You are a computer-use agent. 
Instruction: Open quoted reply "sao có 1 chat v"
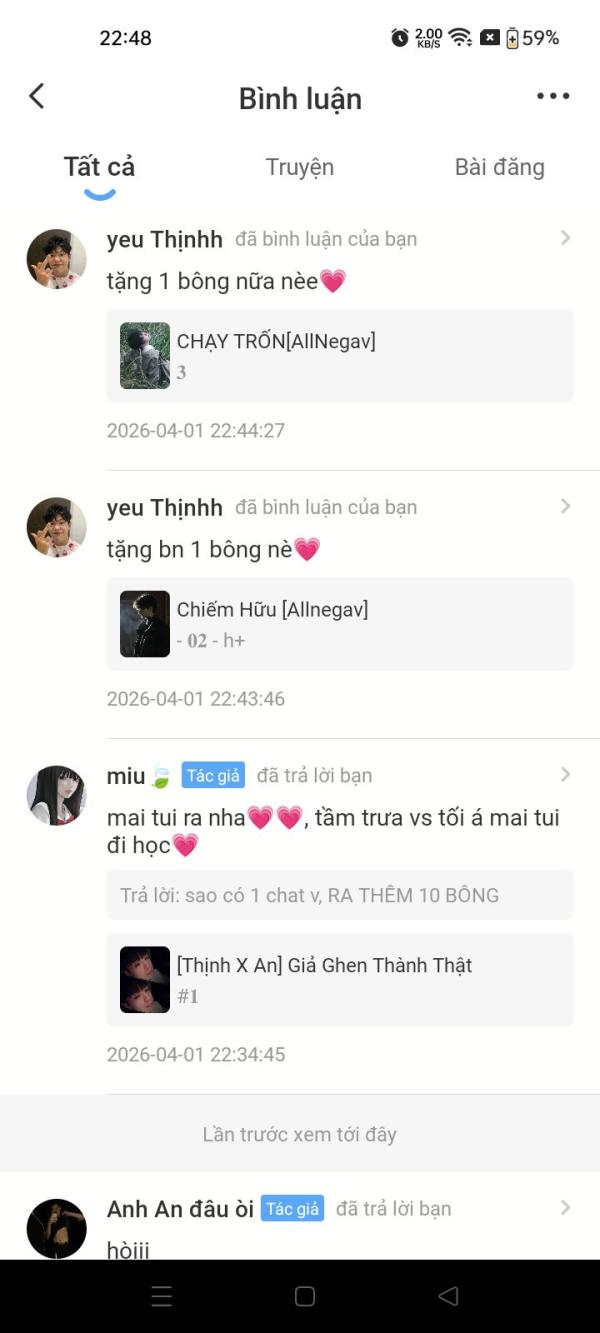point(339,895)
